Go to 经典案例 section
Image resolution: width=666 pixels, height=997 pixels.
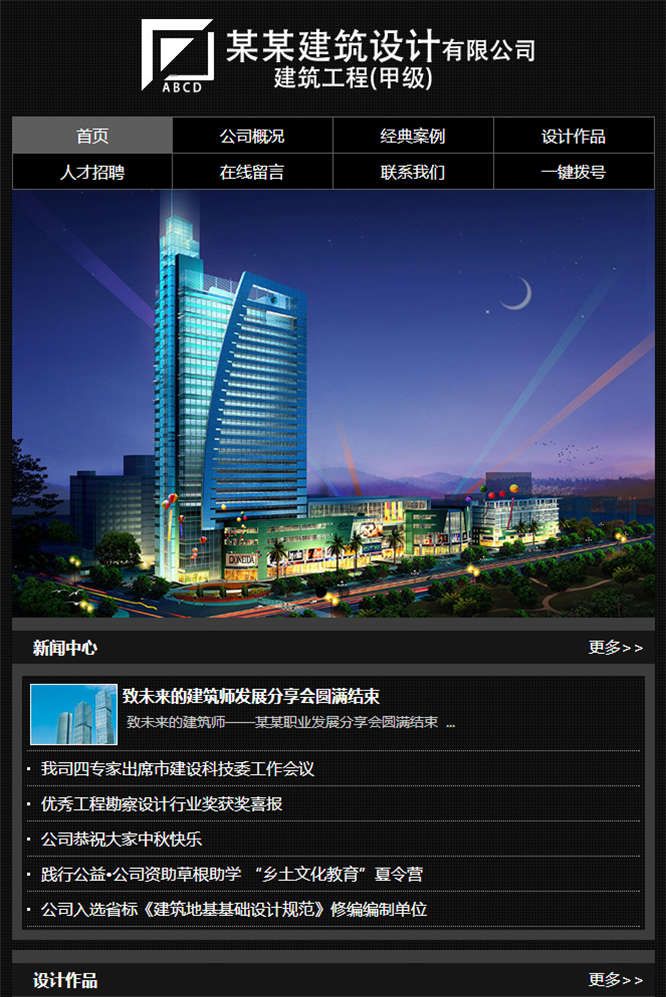tap(412, 136)
